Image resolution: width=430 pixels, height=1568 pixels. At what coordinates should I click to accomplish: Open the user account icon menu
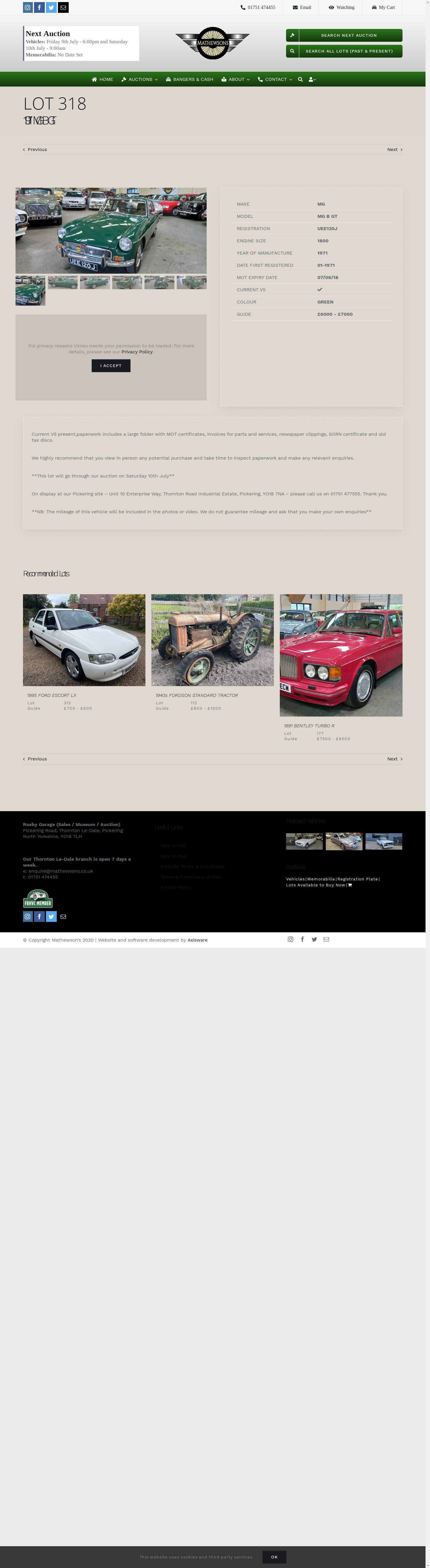click(x=312, y=79)
